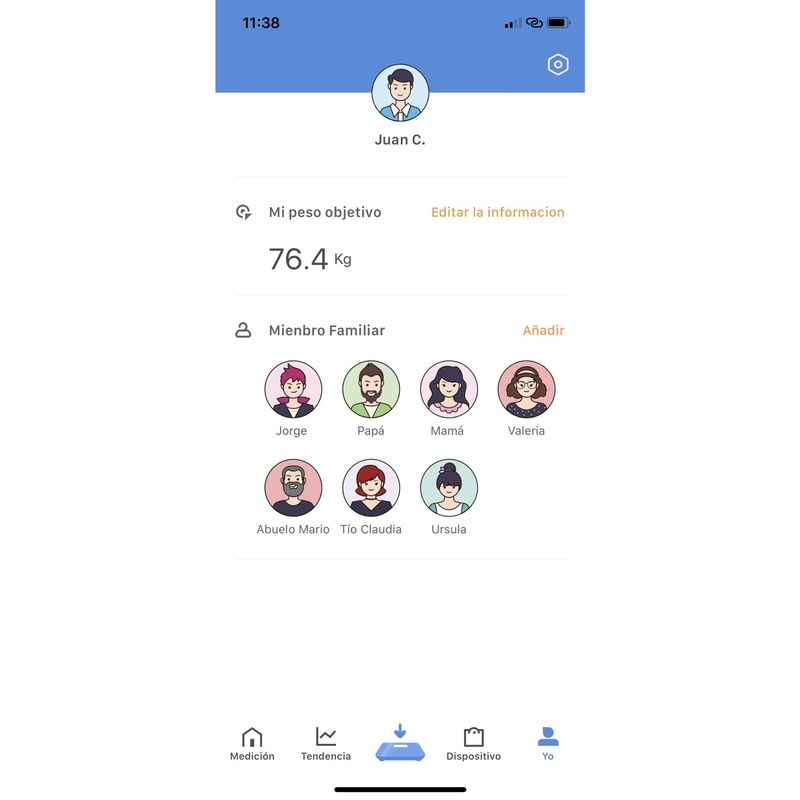The height and width of the screenshot is (800, 800).
Task: Open Abuelo Mario's profile
Action: [x=293, y=488]
